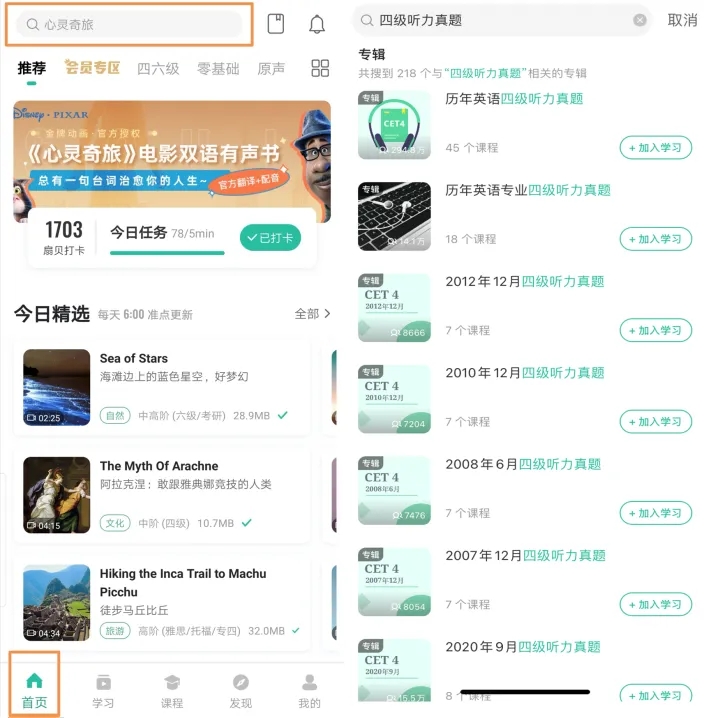This screenshot has width=720, height=718.
Task: Open the 心灵奇旅 search box
Action: click(x=130, y=24)
